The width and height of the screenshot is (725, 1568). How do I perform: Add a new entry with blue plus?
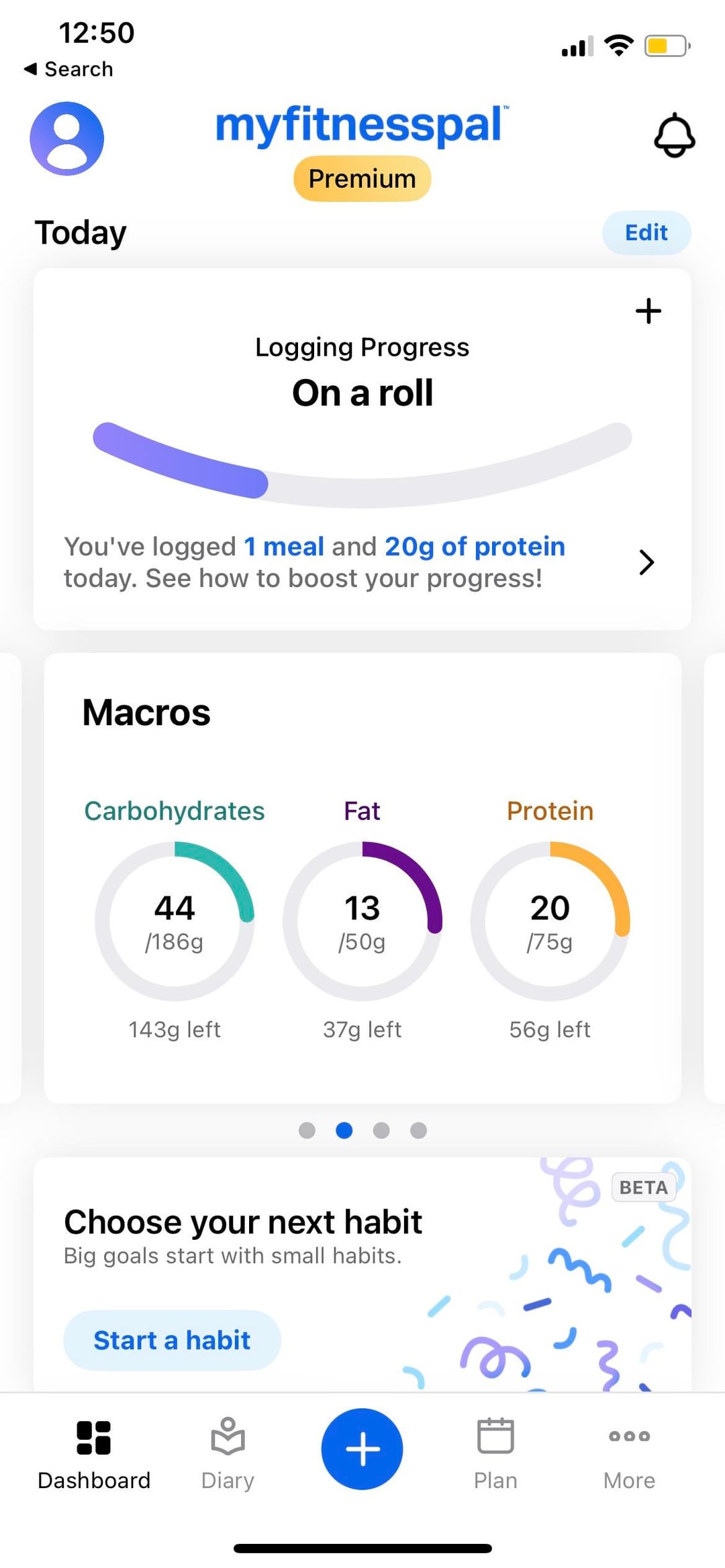pos(362,1449)
